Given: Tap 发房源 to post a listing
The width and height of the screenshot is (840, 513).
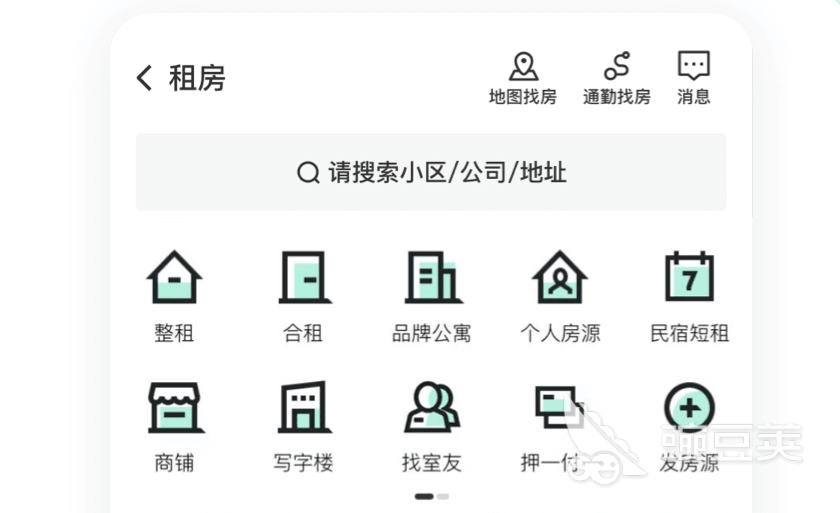Looking at the screenshot, I should coord(689,425).
